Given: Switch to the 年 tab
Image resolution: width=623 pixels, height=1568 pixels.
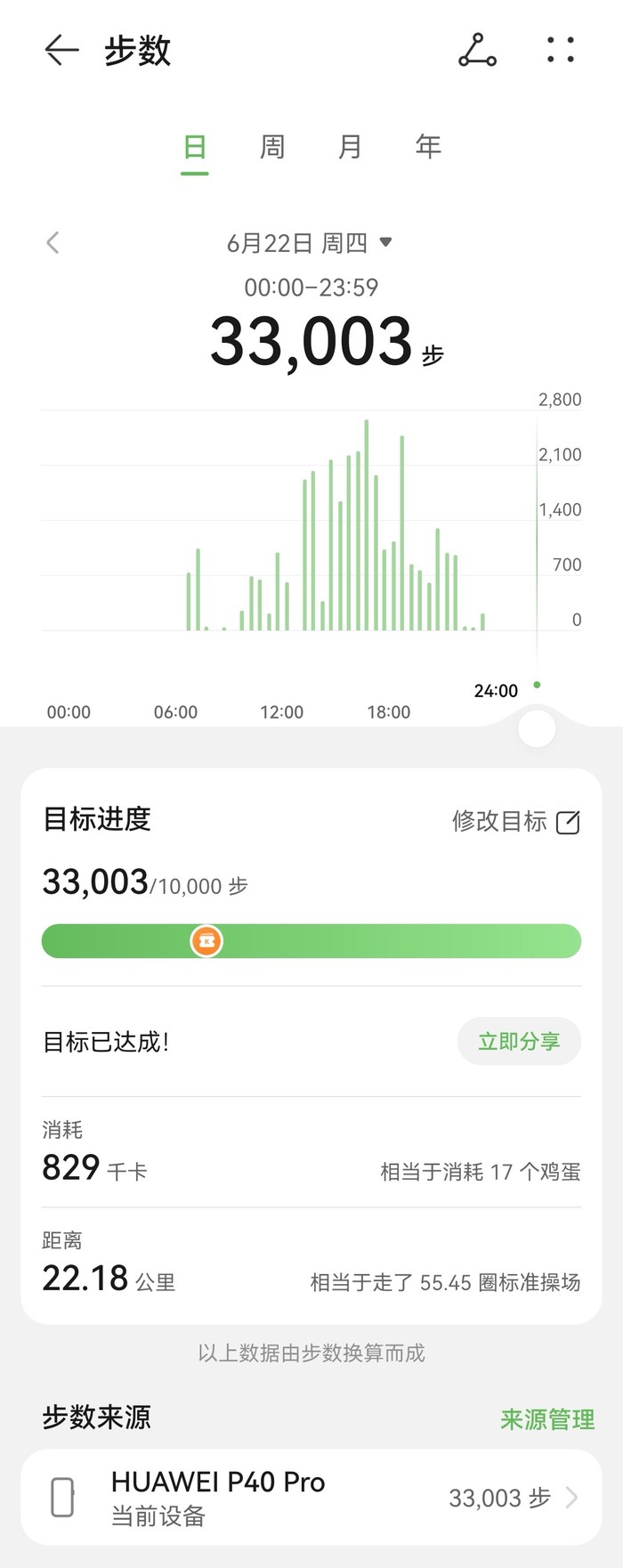Looking at the screenshot, I should pyautogui.click(x=428, y=147).
